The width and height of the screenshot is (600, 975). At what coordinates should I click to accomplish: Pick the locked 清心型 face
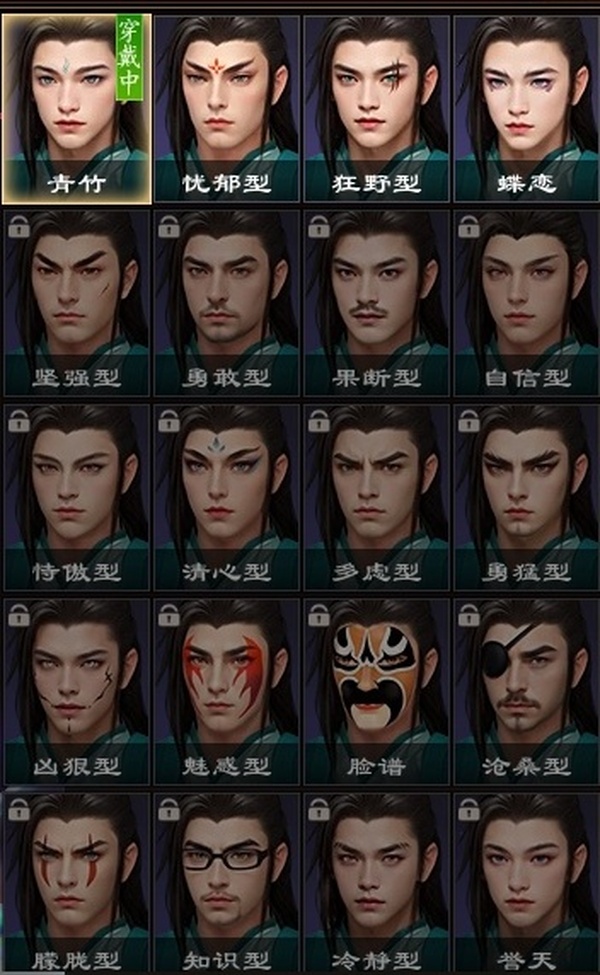click(x=227, y=497)
